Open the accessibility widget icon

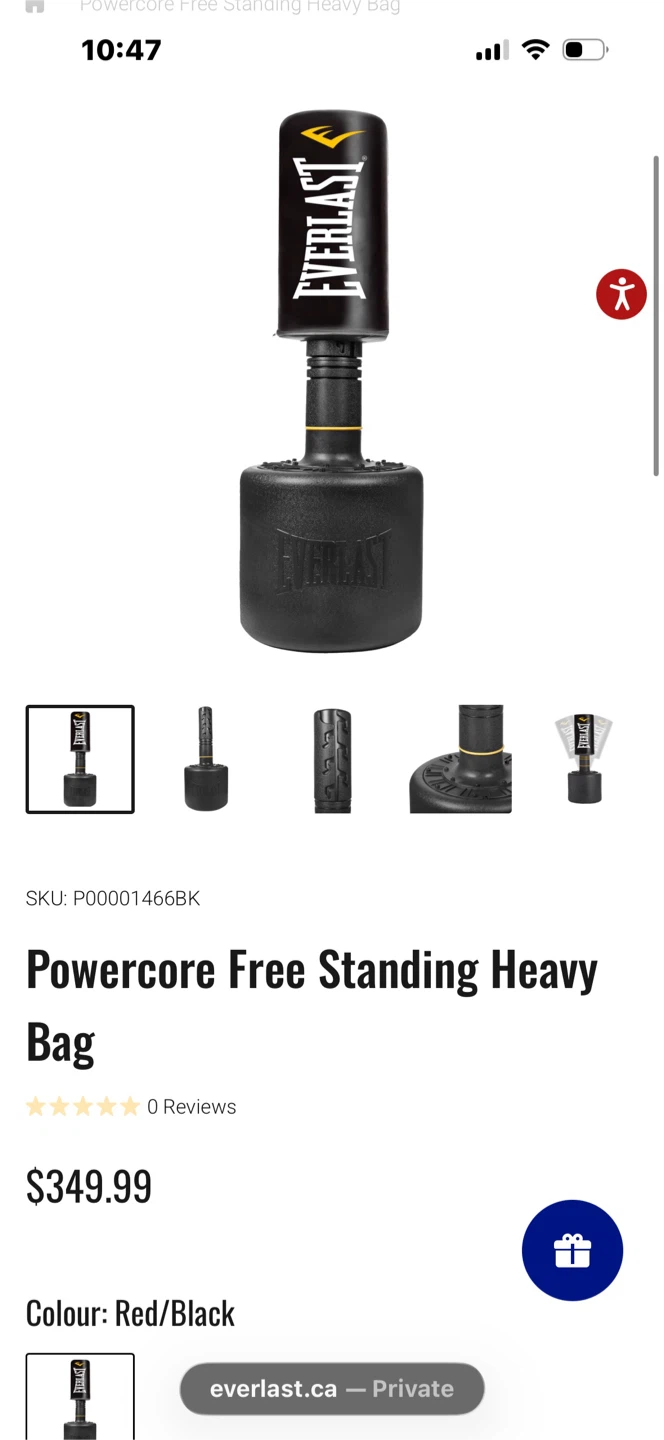pyautogui.click(x=621, y=294)
